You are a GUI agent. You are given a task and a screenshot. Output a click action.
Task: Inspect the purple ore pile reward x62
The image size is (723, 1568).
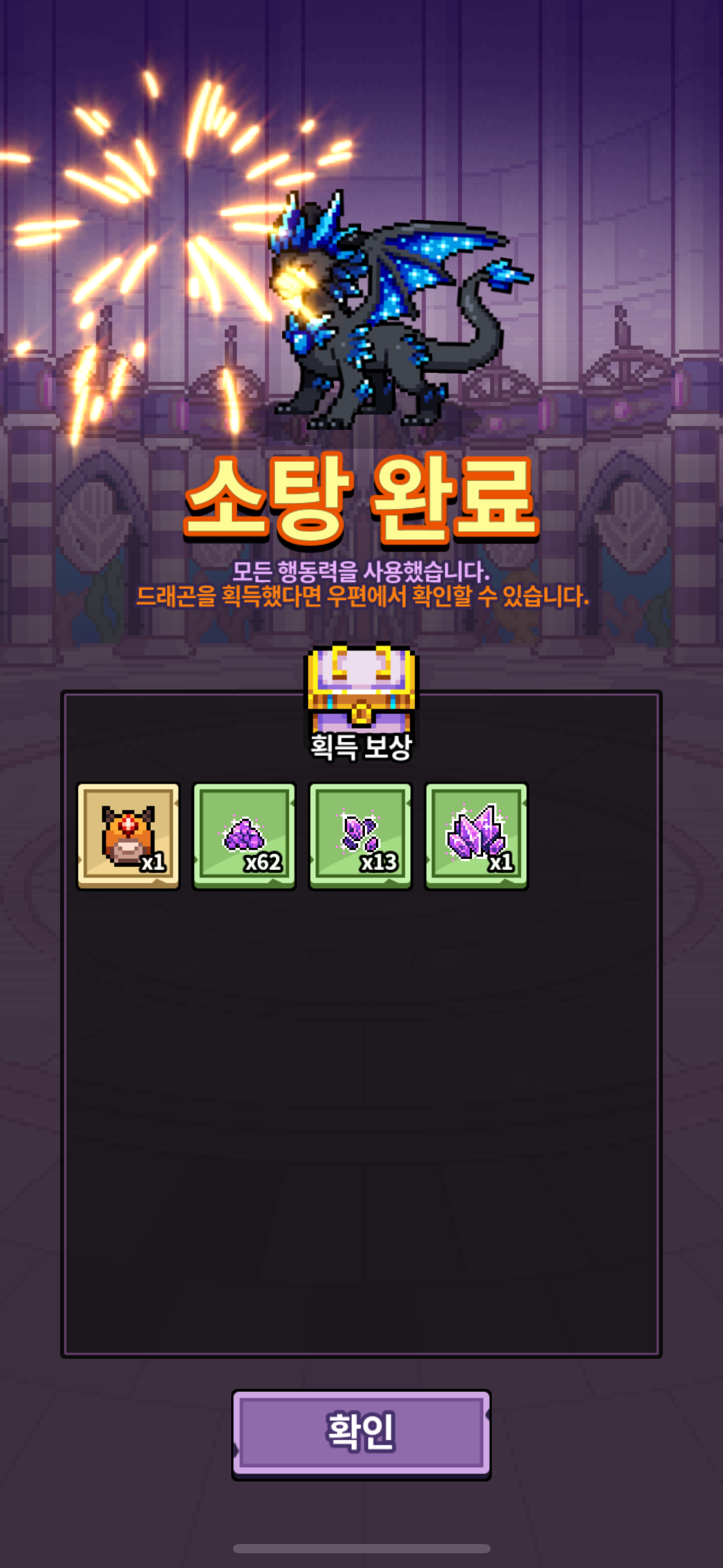tap(244, 836)
